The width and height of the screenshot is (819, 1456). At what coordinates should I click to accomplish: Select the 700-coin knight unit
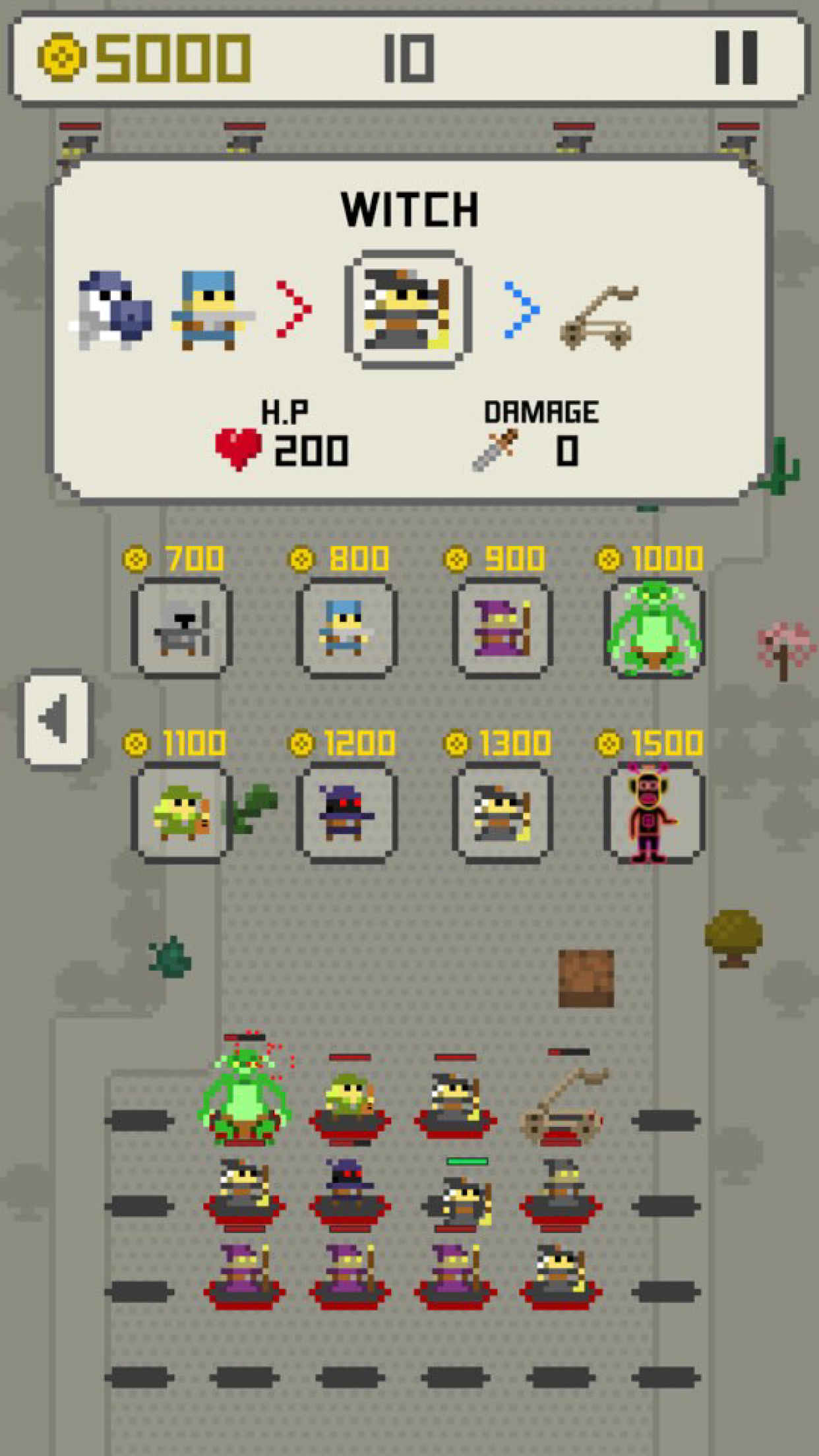pyautogui.click(x=182, y=628)
